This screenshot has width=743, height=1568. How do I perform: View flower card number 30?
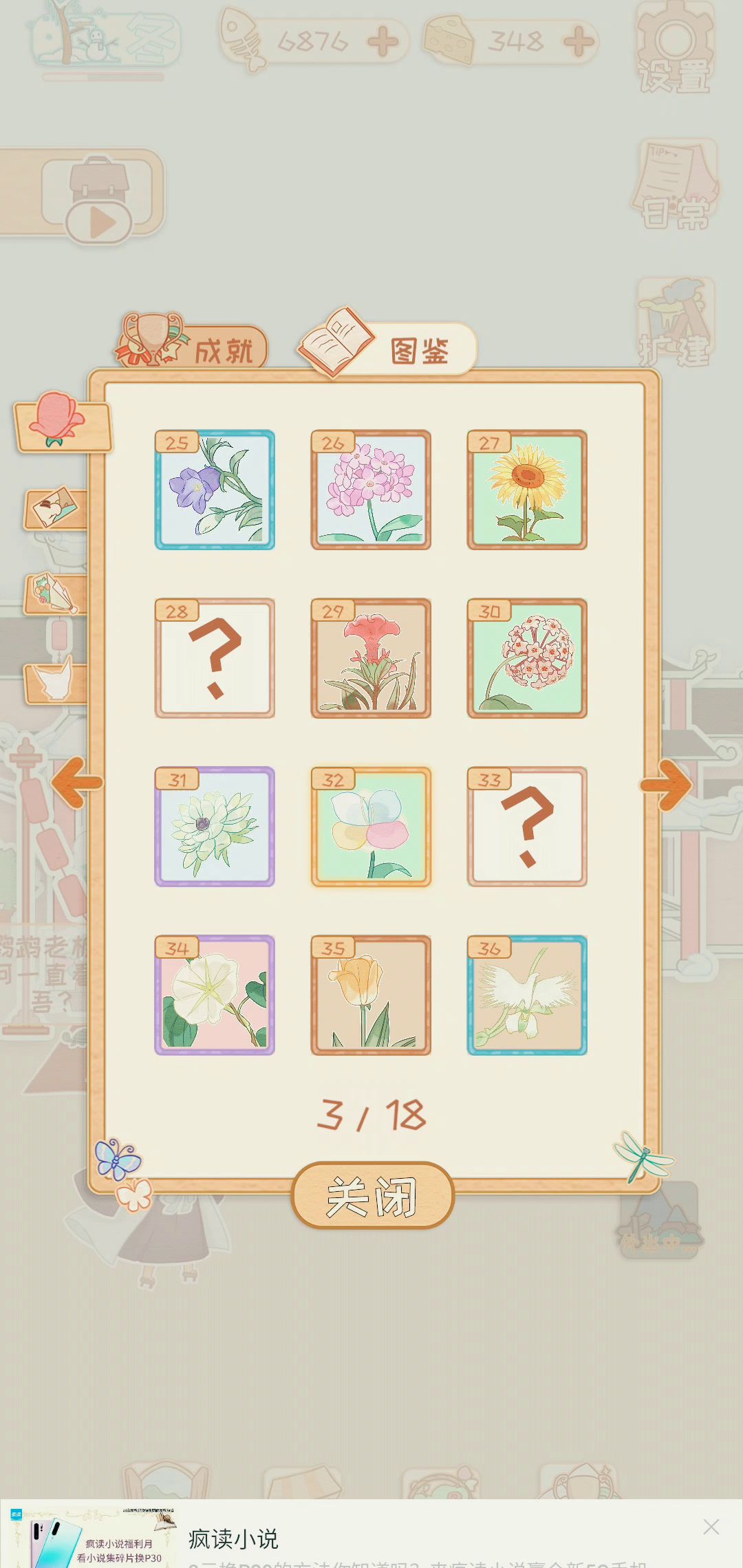click(527, 658)
